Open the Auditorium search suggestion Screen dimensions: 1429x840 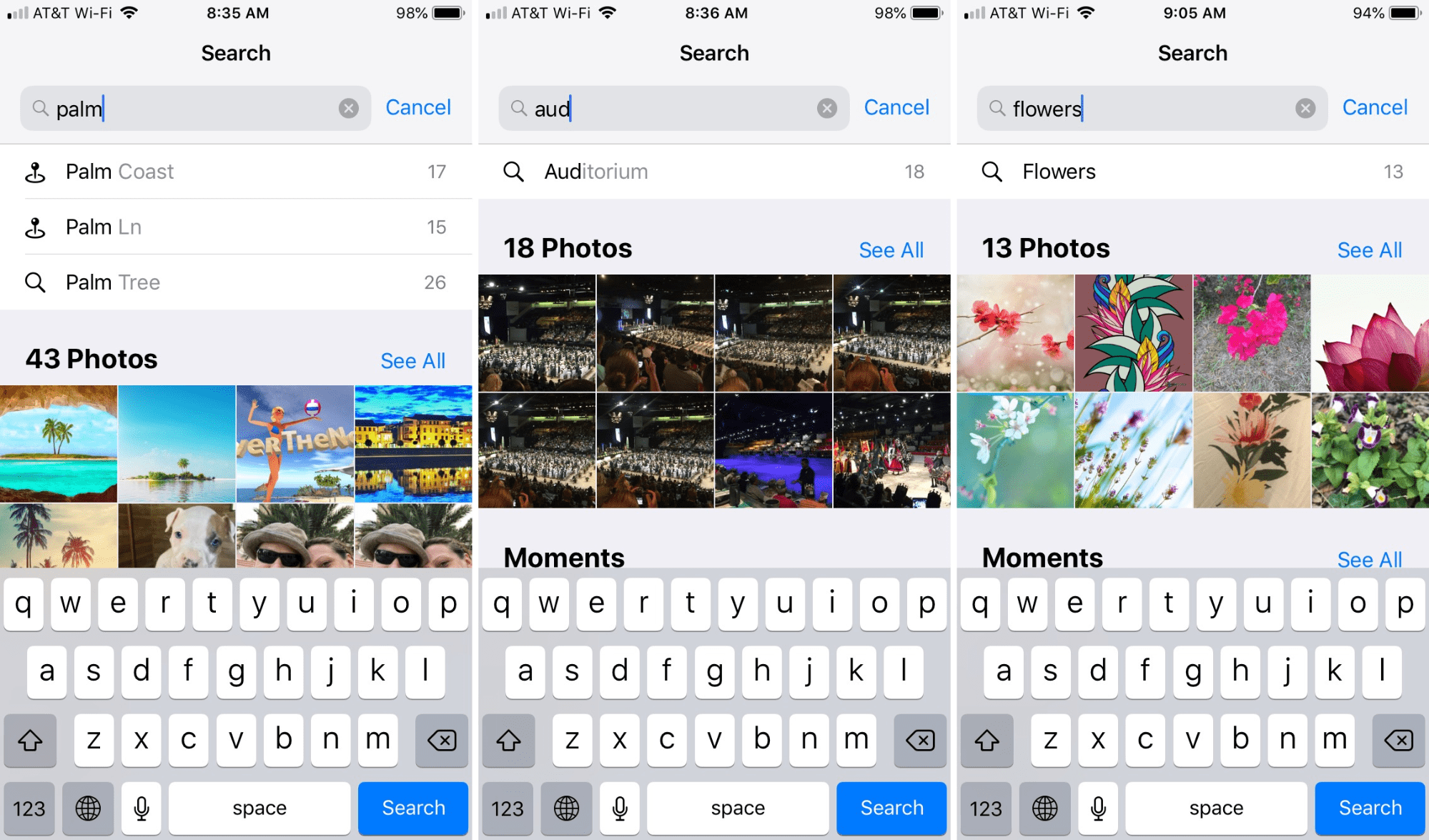[x=713, y=172]
